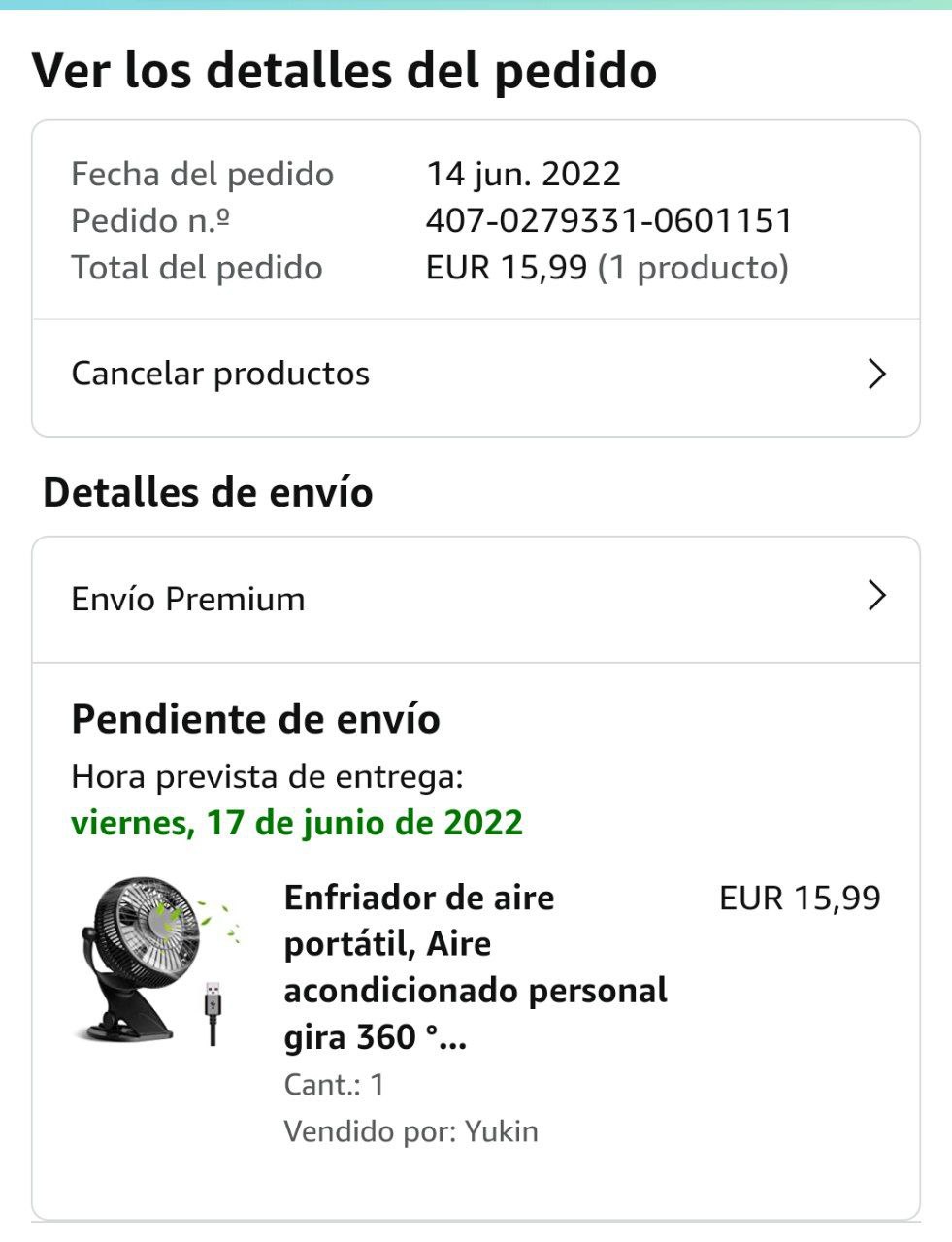Open the Enfriador de aire portátil product title
Image resolution: width=952 pixels, height=1242 pixels.
(476, 967)
